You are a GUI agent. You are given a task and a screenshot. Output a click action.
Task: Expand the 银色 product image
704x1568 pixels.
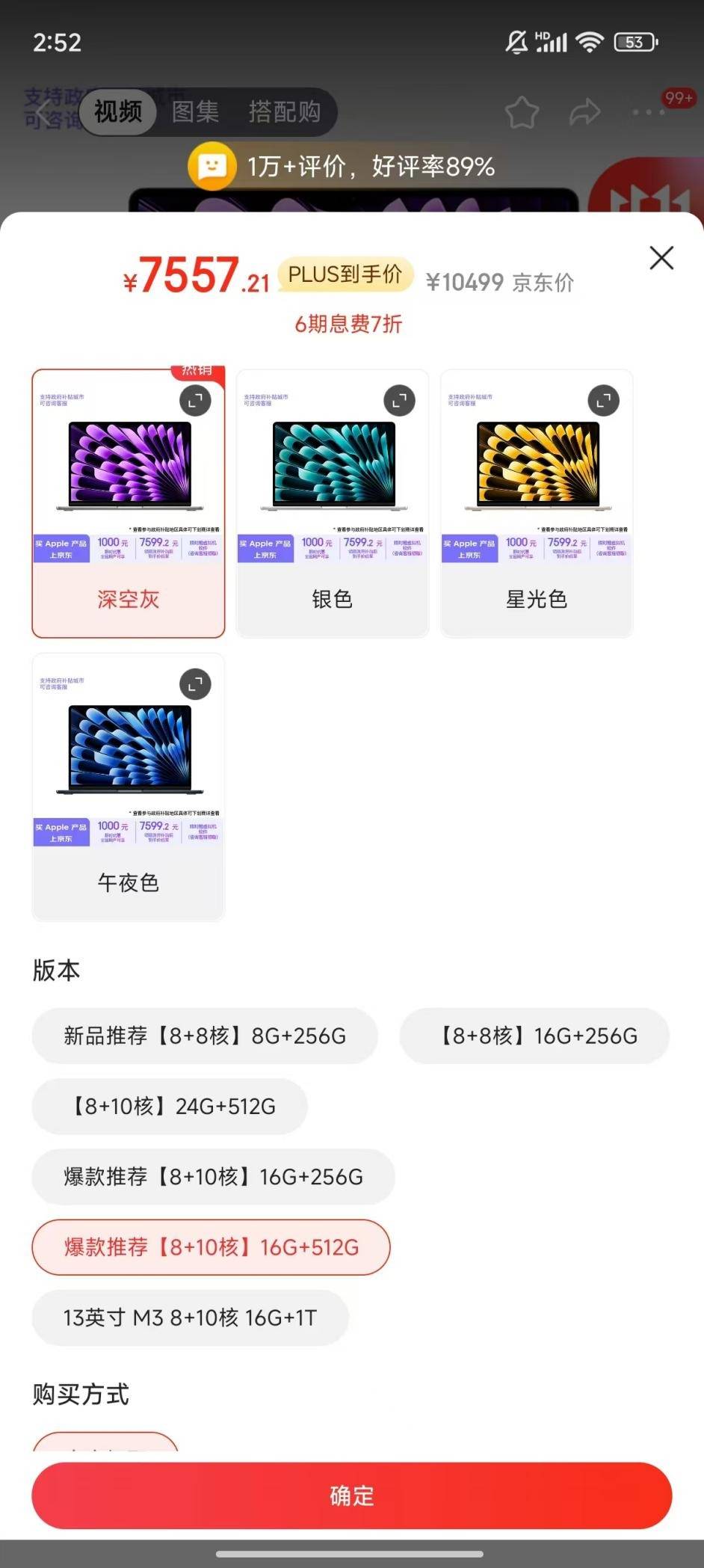click(399, 401)
